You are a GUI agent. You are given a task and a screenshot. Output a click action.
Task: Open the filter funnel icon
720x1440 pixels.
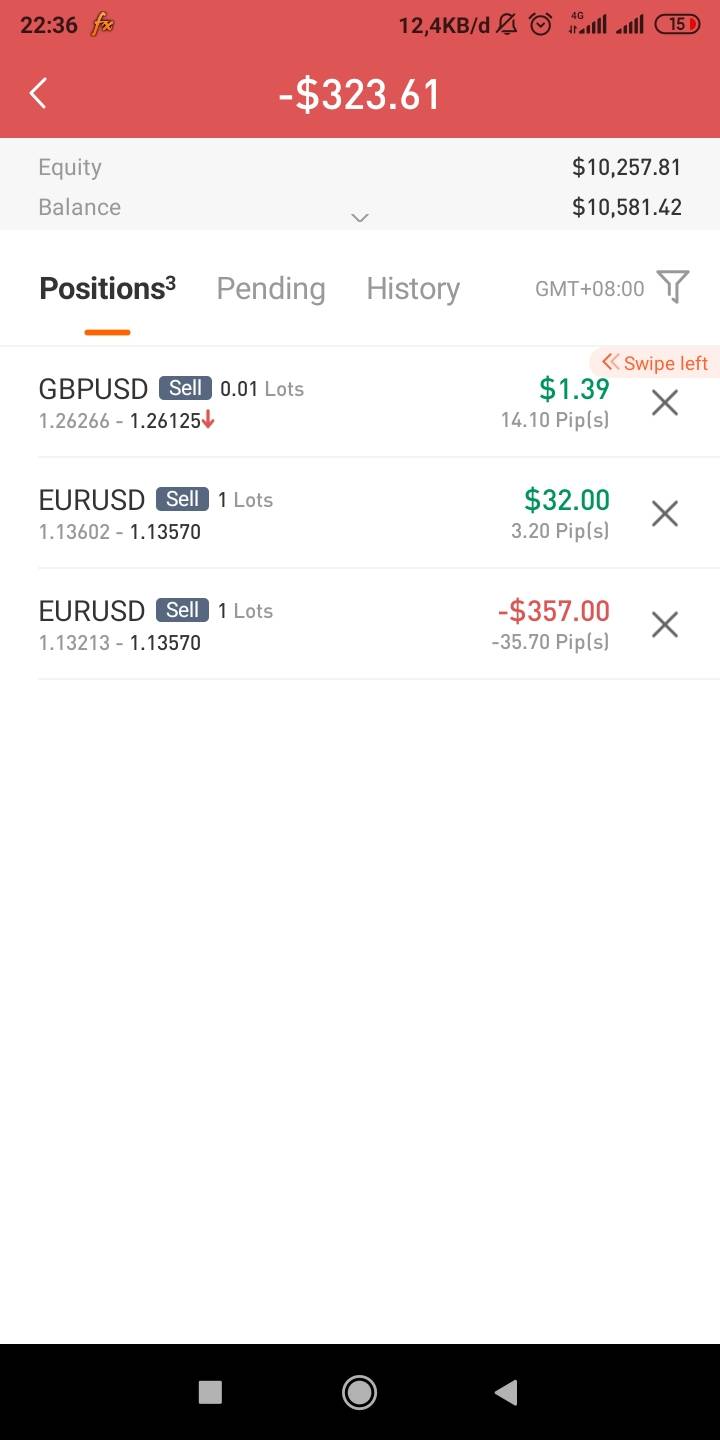673,287
